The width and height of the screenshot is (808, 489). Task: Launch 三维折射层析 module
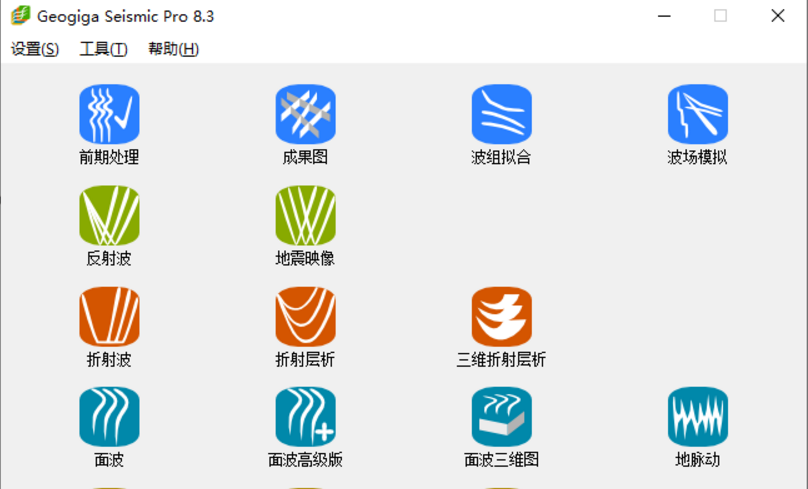[501, 316]
